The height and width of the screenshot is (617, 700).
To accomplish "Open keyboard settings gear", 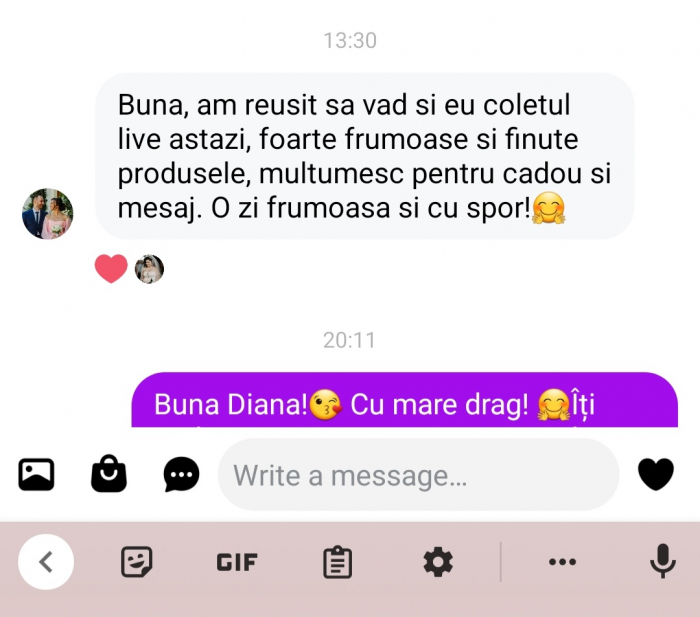I will (x=438, y=562).
